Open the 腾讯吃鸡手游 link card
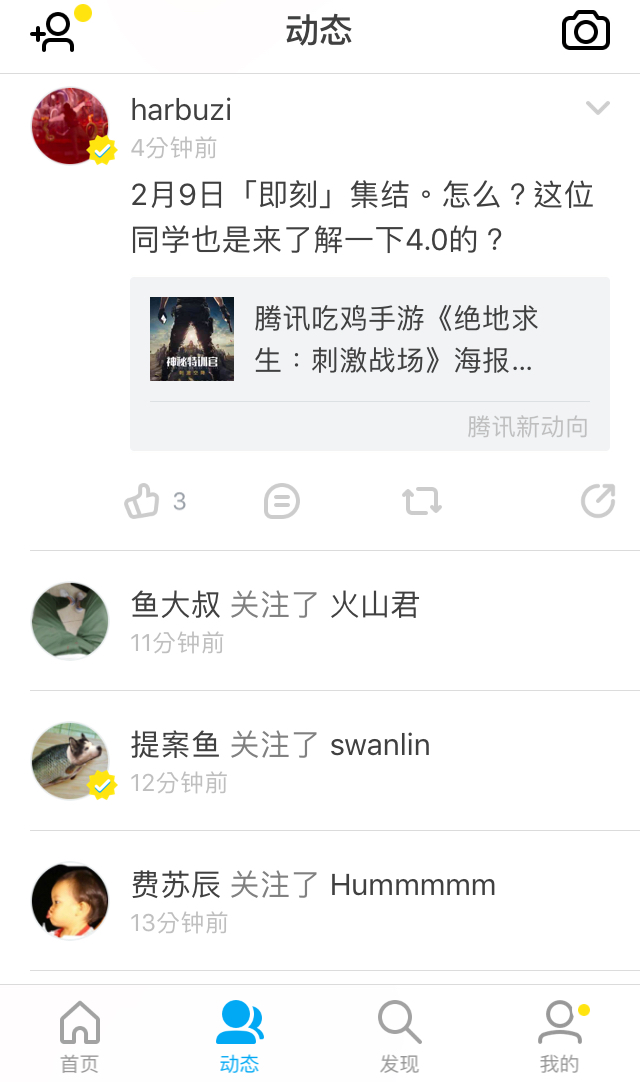The width and height of the screenshot is (640, 1082). click(x=370, y=364)
